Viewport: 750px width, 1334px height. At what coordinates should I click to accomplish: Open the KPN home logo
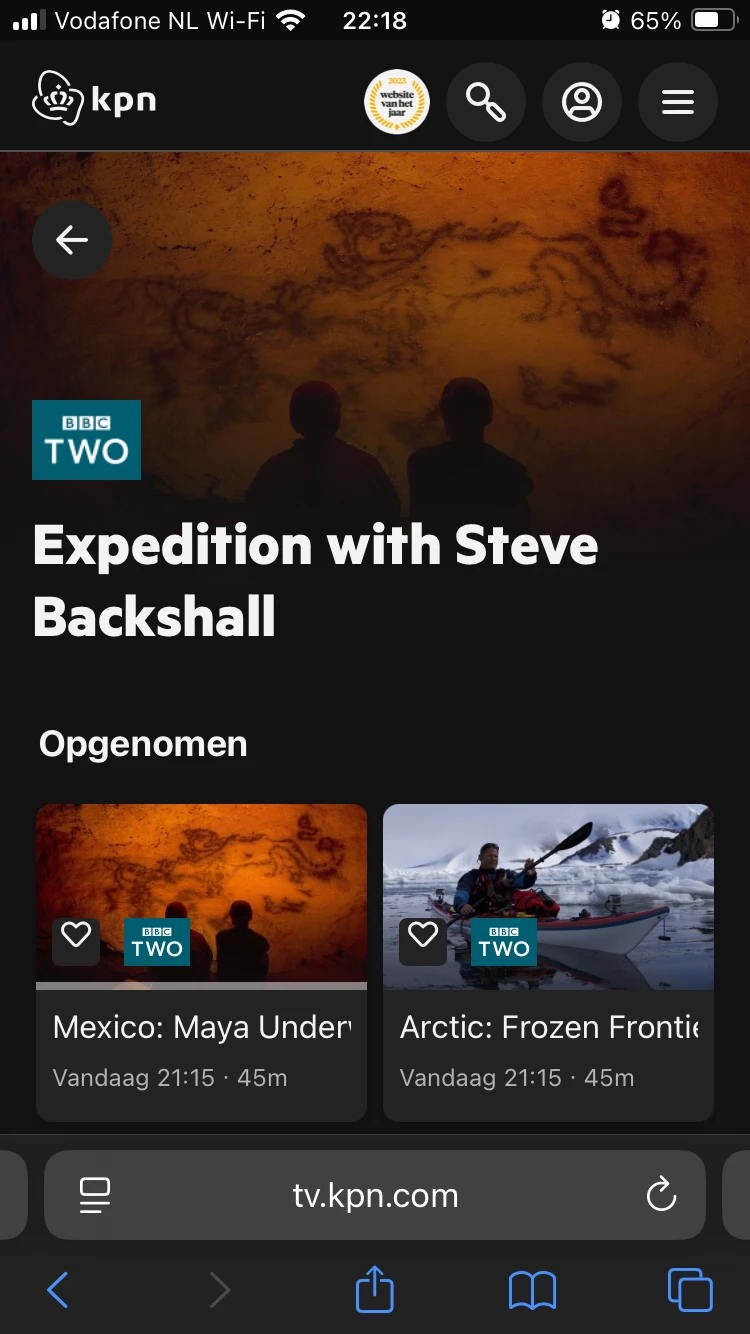pos(94,101)
